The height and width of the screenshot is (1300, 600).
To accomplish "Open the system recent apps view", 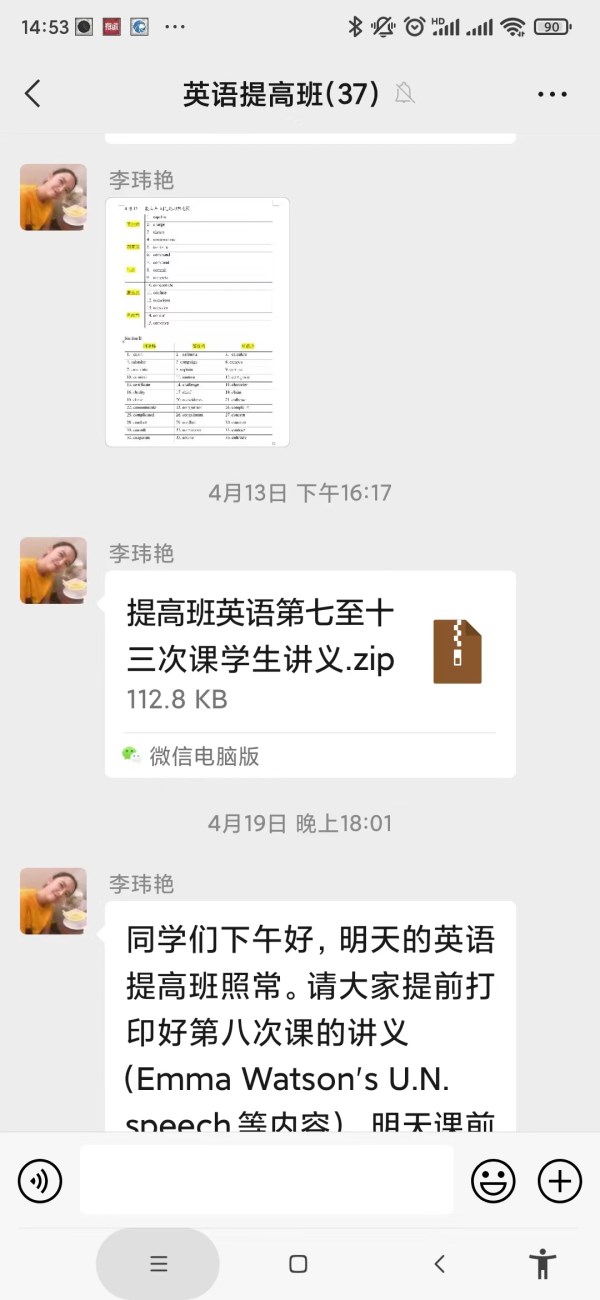I will point(158,1264).
